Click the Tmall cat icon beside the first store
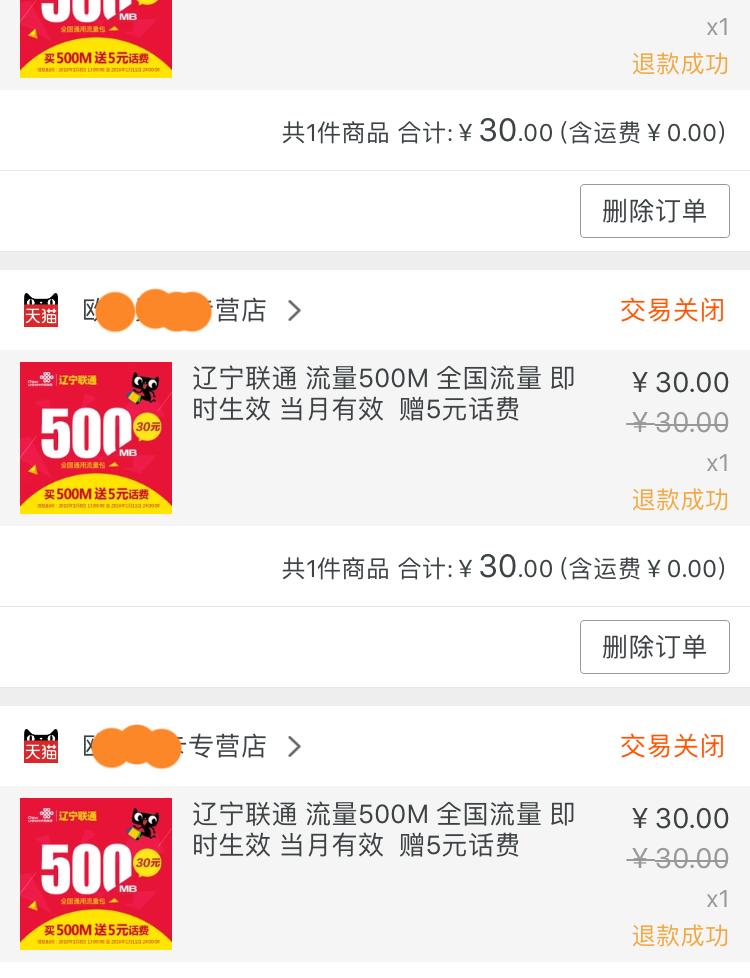This screenshot has width=750, height=978. point(41,310)
